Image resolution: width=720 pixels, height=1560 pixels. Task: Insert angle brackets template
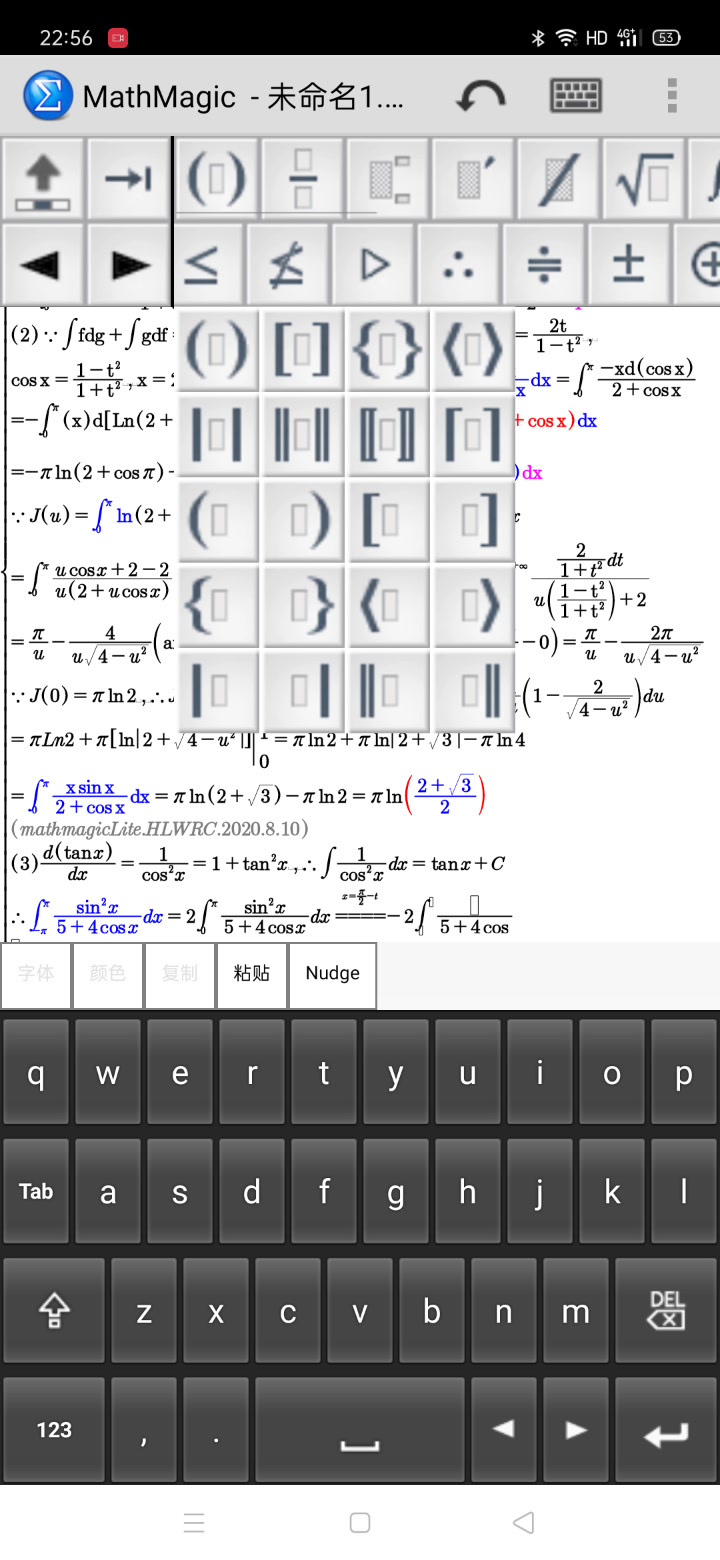(473, 349)
